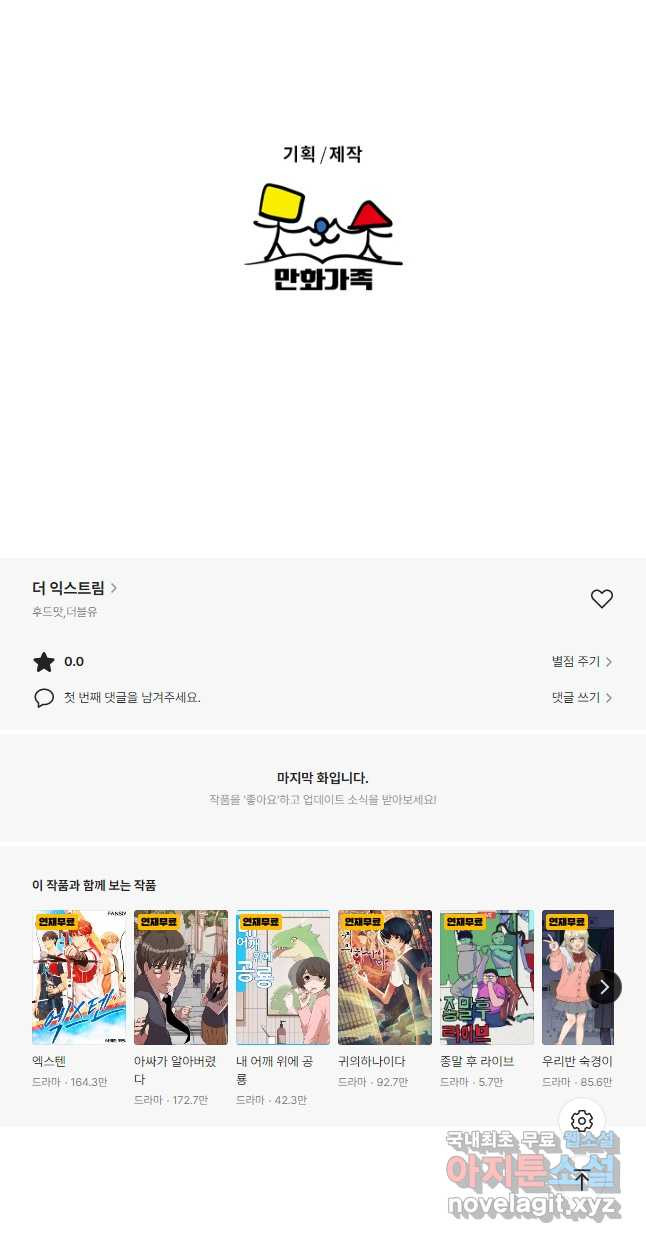Open the 엑스텐 webtoon card

(79, 977)
